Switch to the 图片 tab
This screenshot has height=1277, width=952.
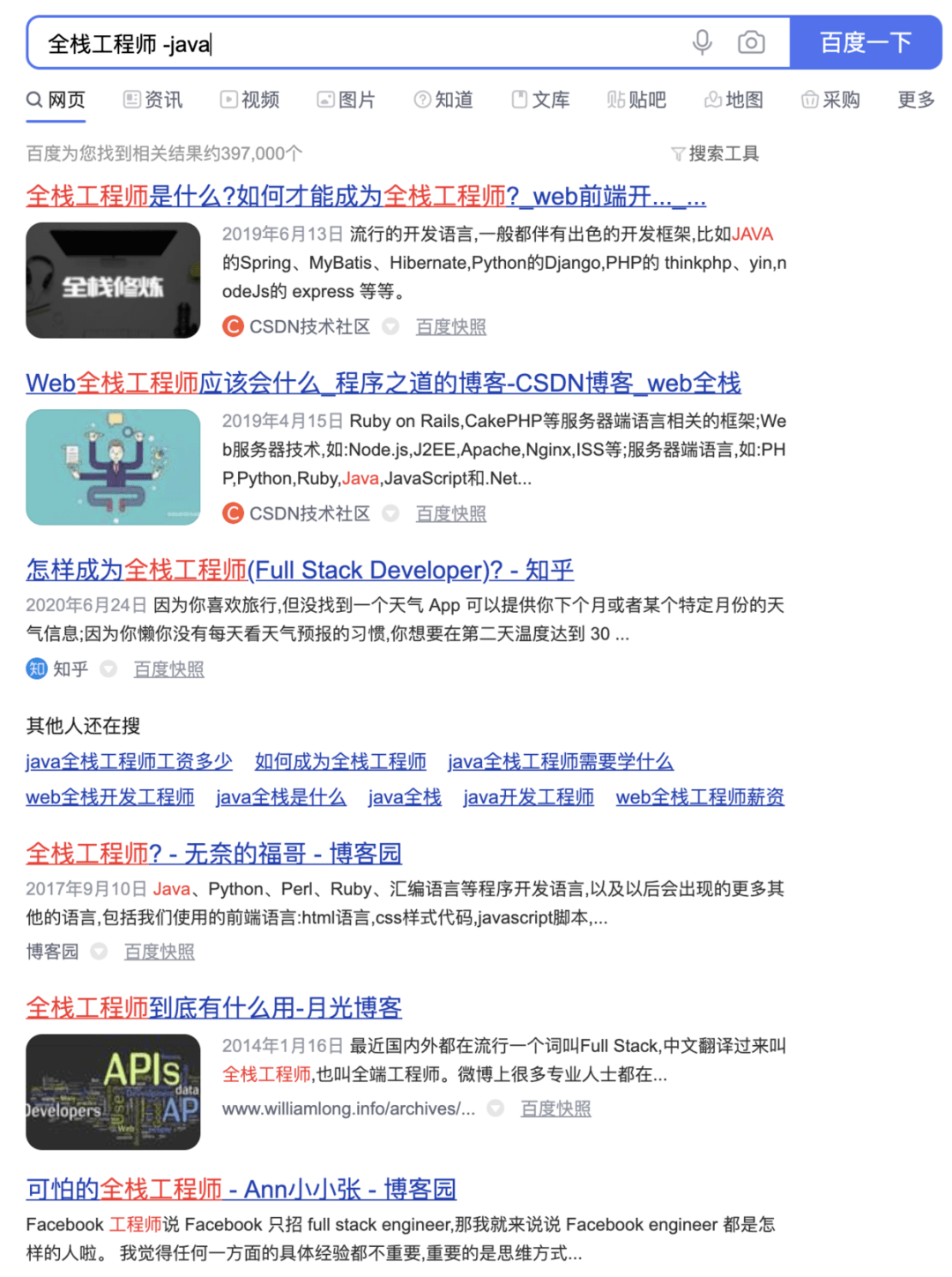pyautogui.click(x=346, y=100)
